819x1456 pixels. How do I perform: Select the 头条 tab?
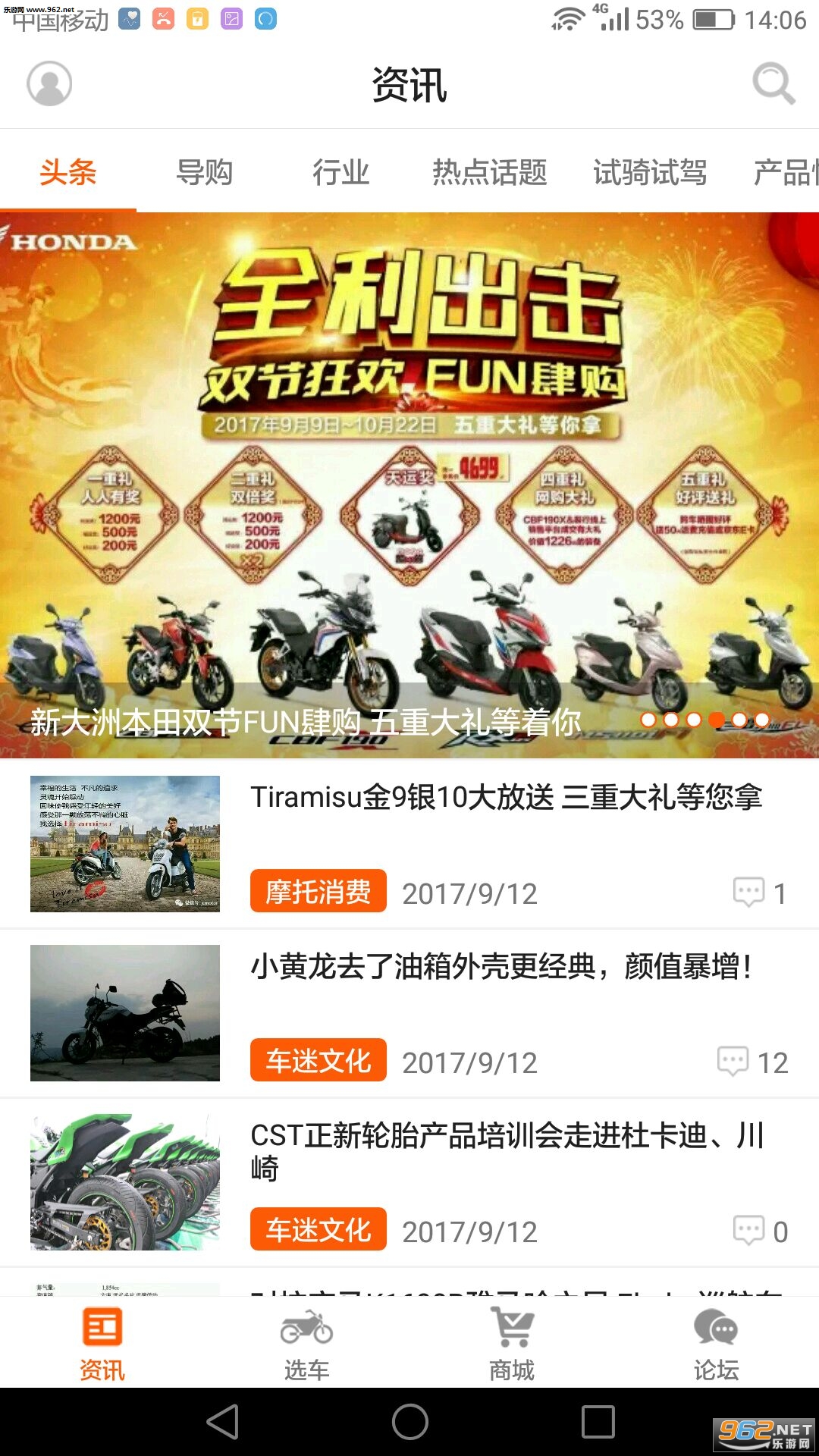tap(68, 172)
